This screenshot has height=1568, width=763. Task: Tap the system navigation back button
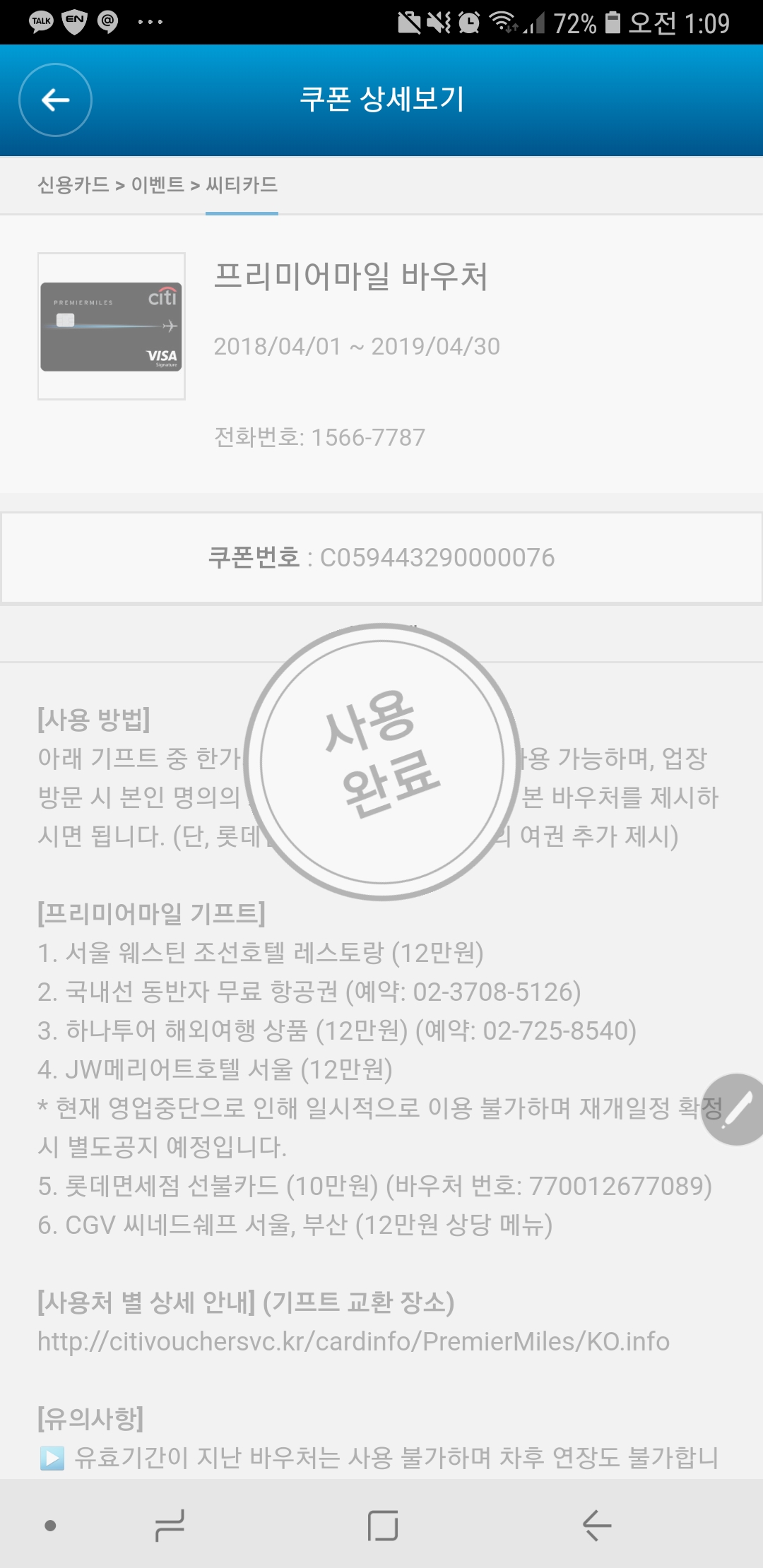pos(597,1525)
